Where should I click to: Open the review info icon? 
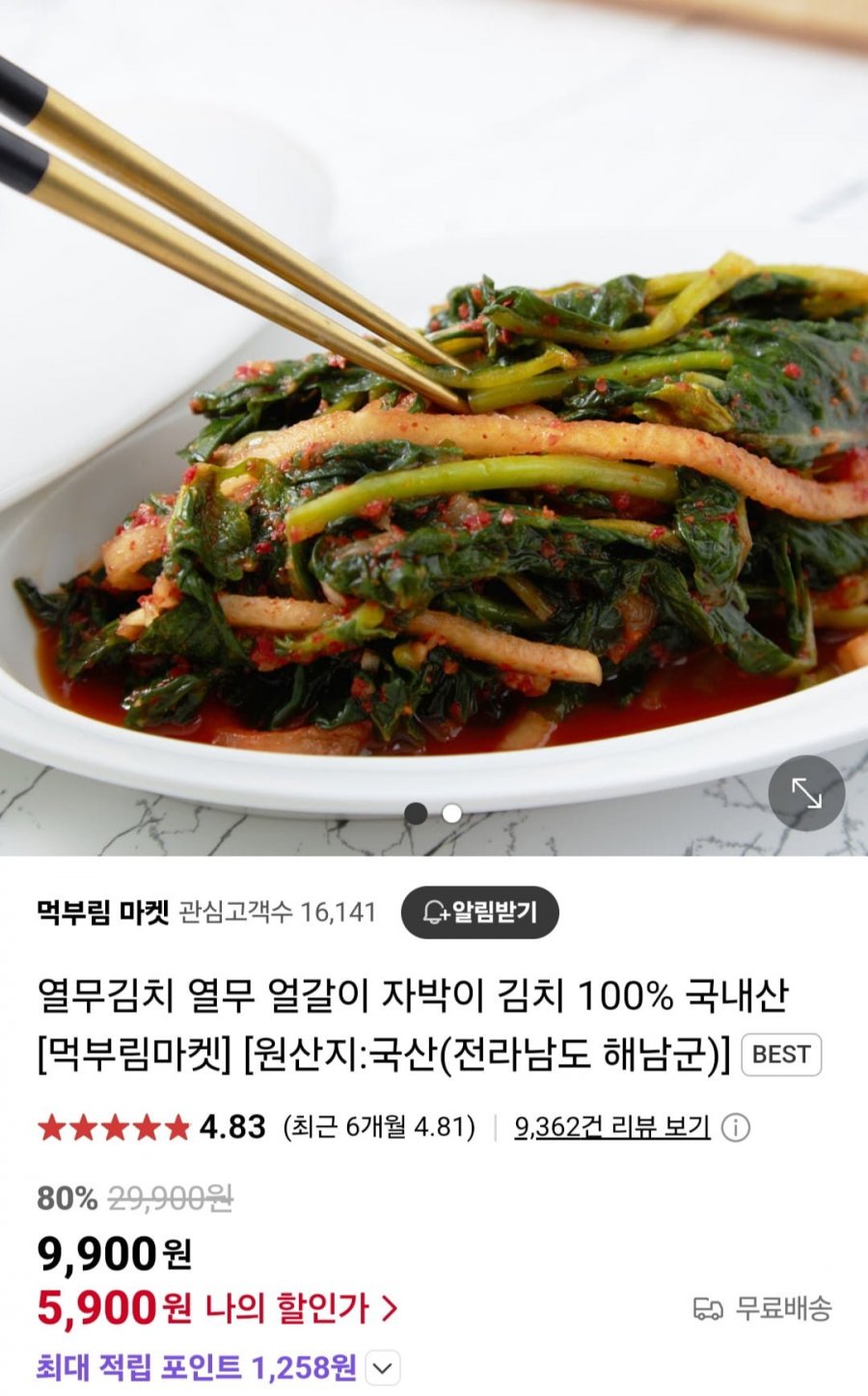click(736, 1128)
